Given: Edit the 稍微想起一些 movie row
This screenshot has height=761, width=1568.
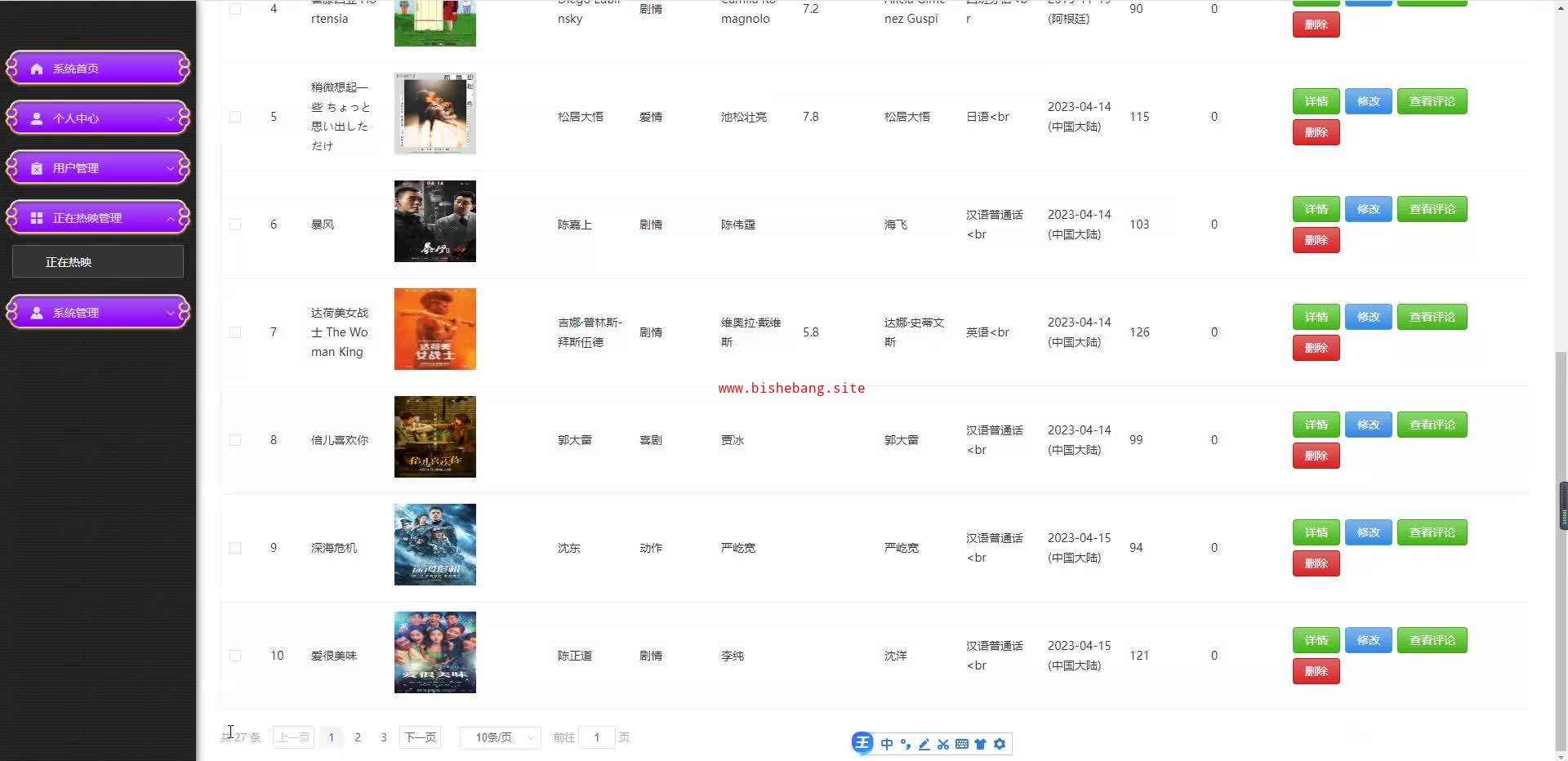Looking at the screenshot, I should 1368,101.
